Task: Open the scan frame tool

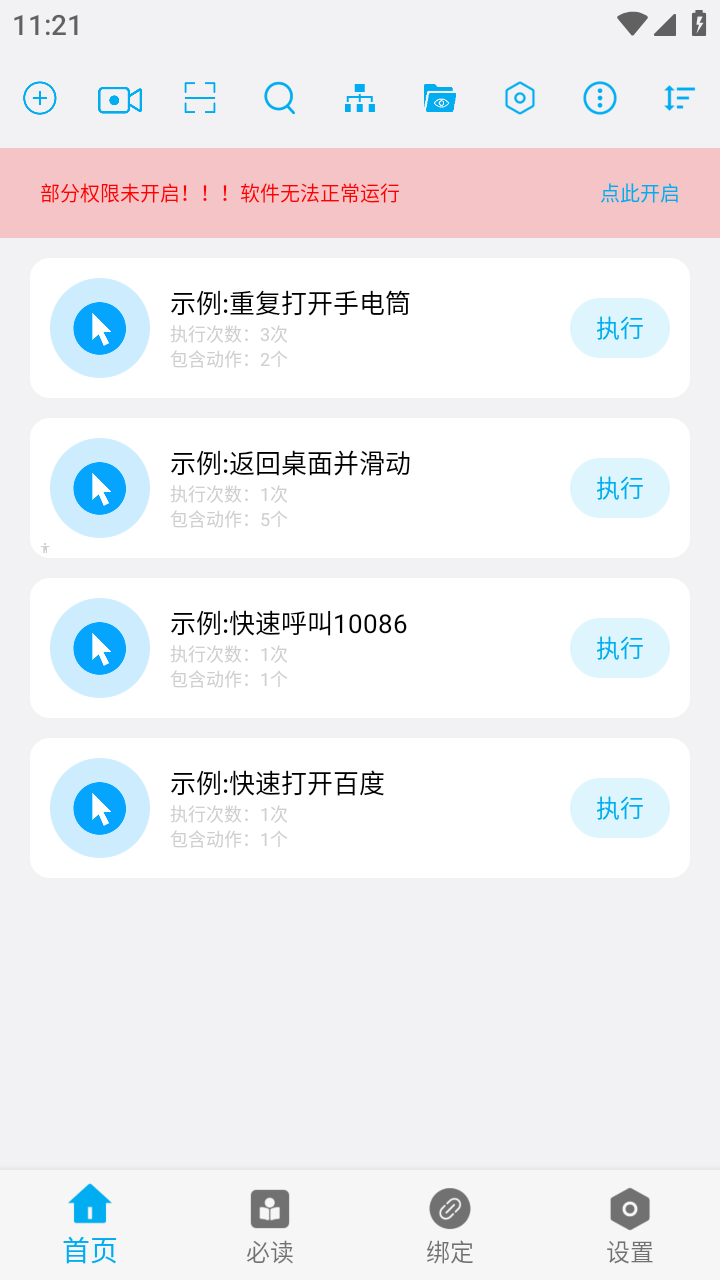Action: point(200,98)
